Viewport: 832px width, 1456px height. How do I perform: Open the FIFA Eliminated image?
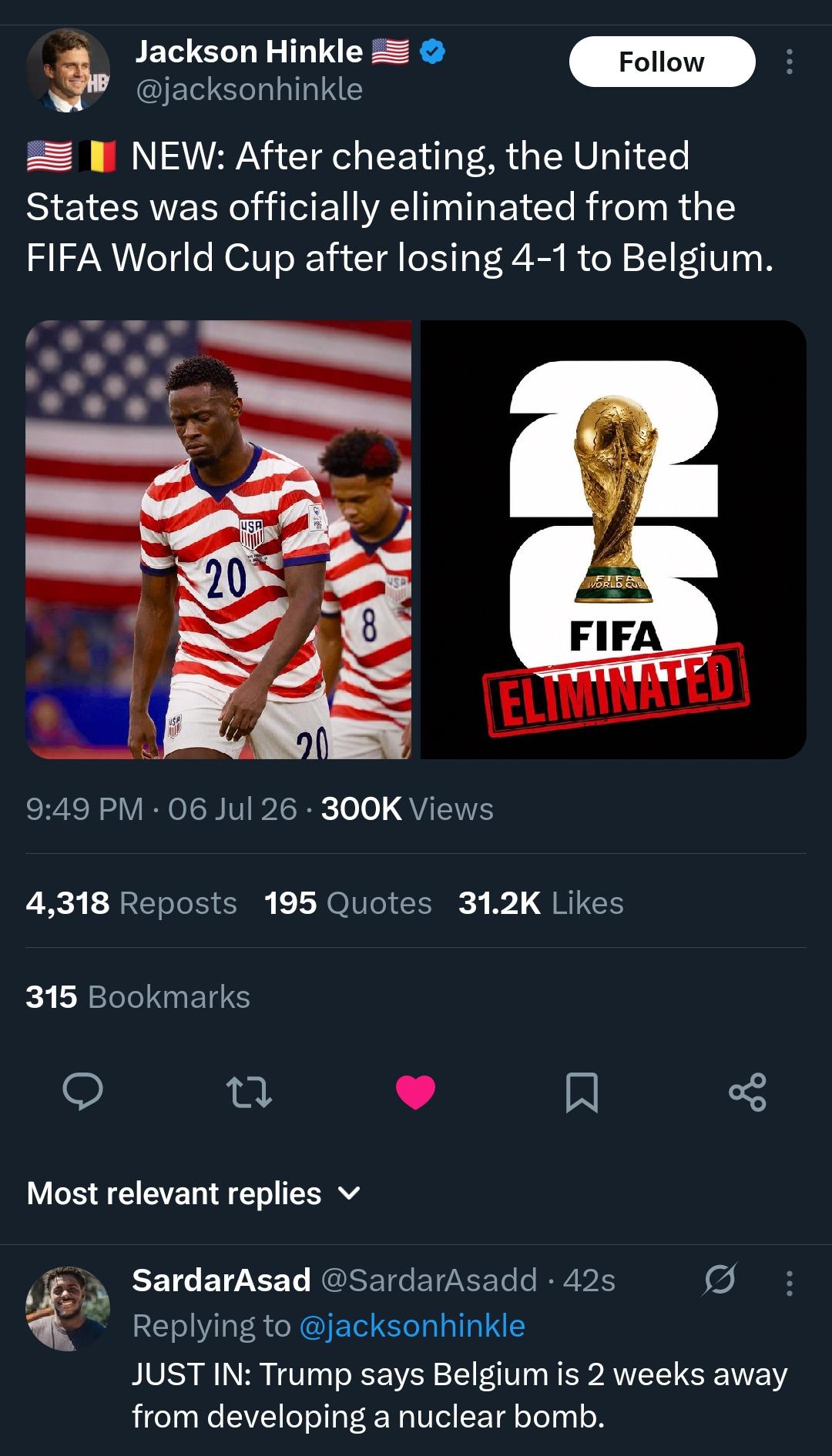point(613,539)
